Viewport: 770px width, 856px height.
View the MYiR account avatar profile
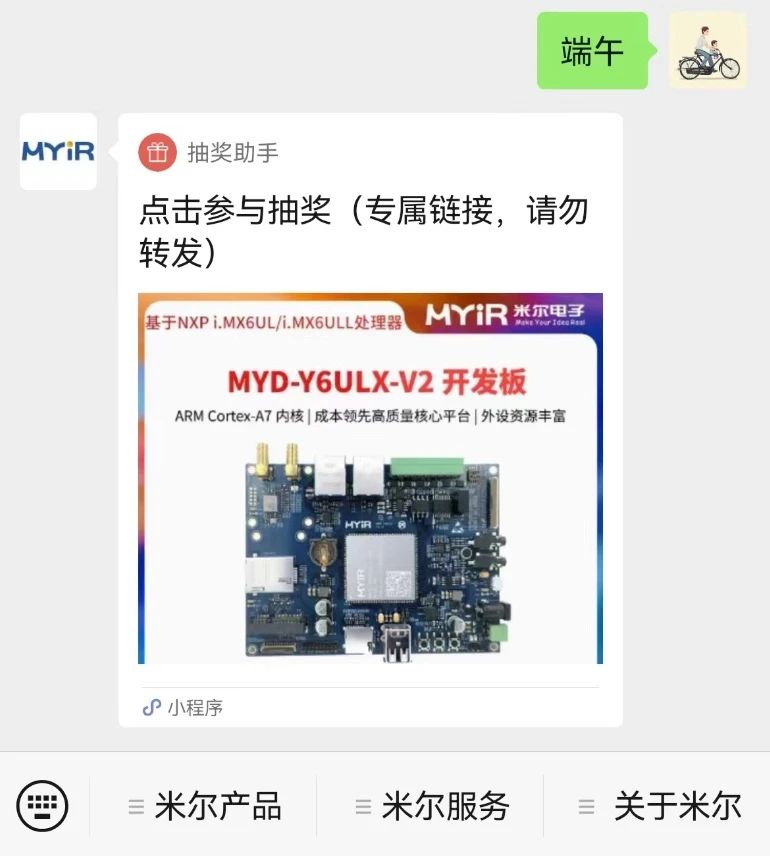click(x=58, y=152)
